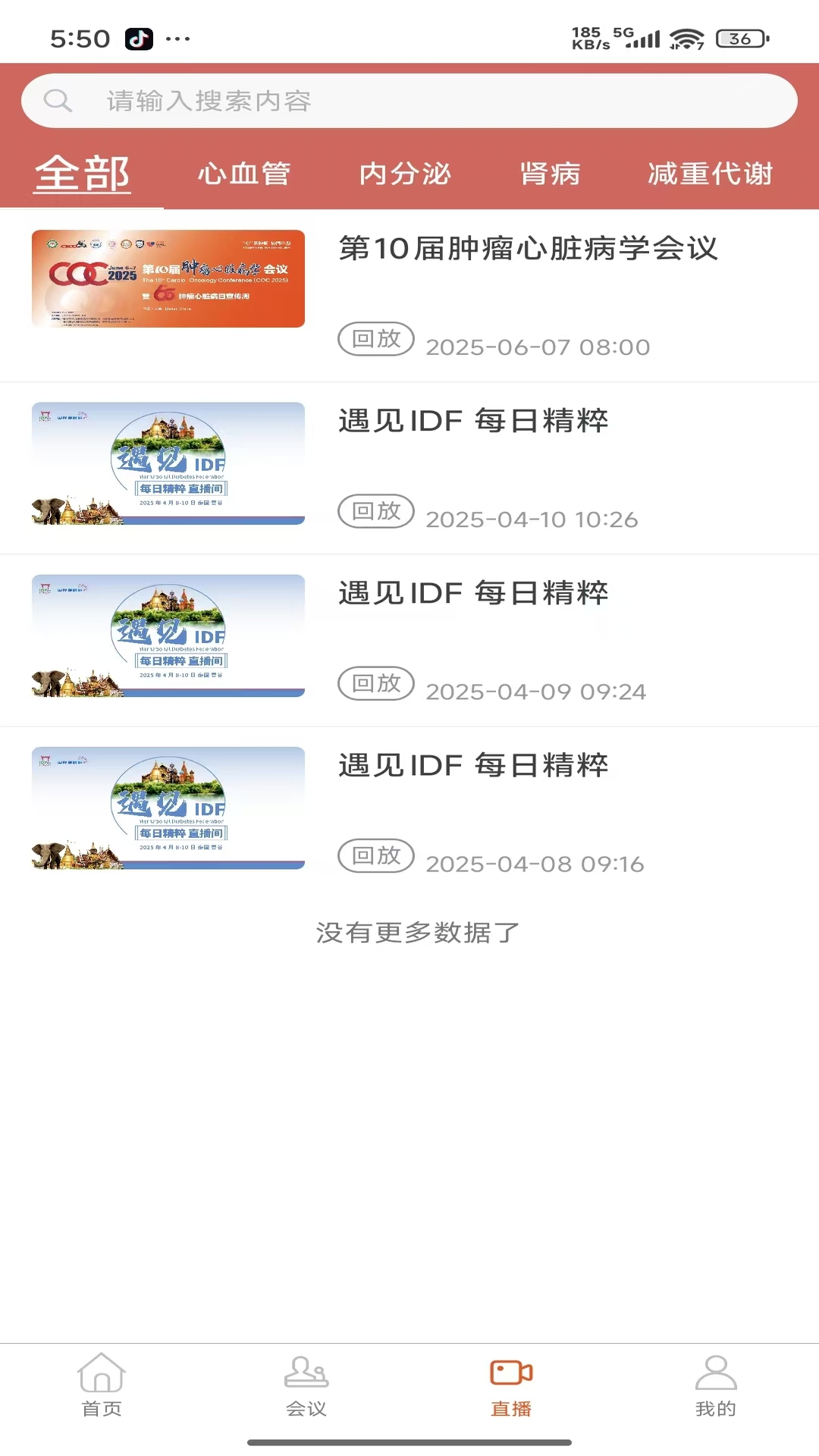This screenshot has width=819, height=1456.
Task: Open the 肾病 category tab
Action: point(551,174)
